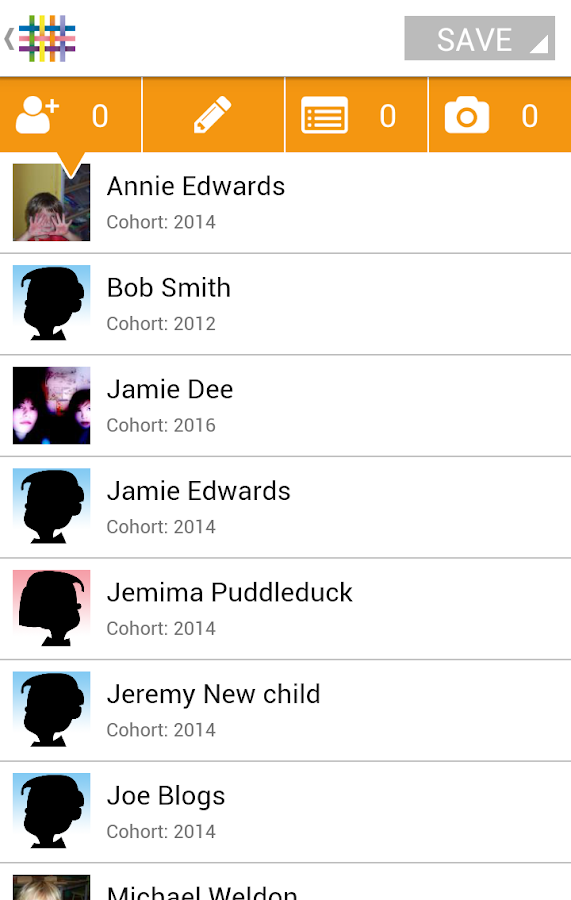Select Annie Edwards
Viewport: 571px width, 900px height.
[285, 203]
